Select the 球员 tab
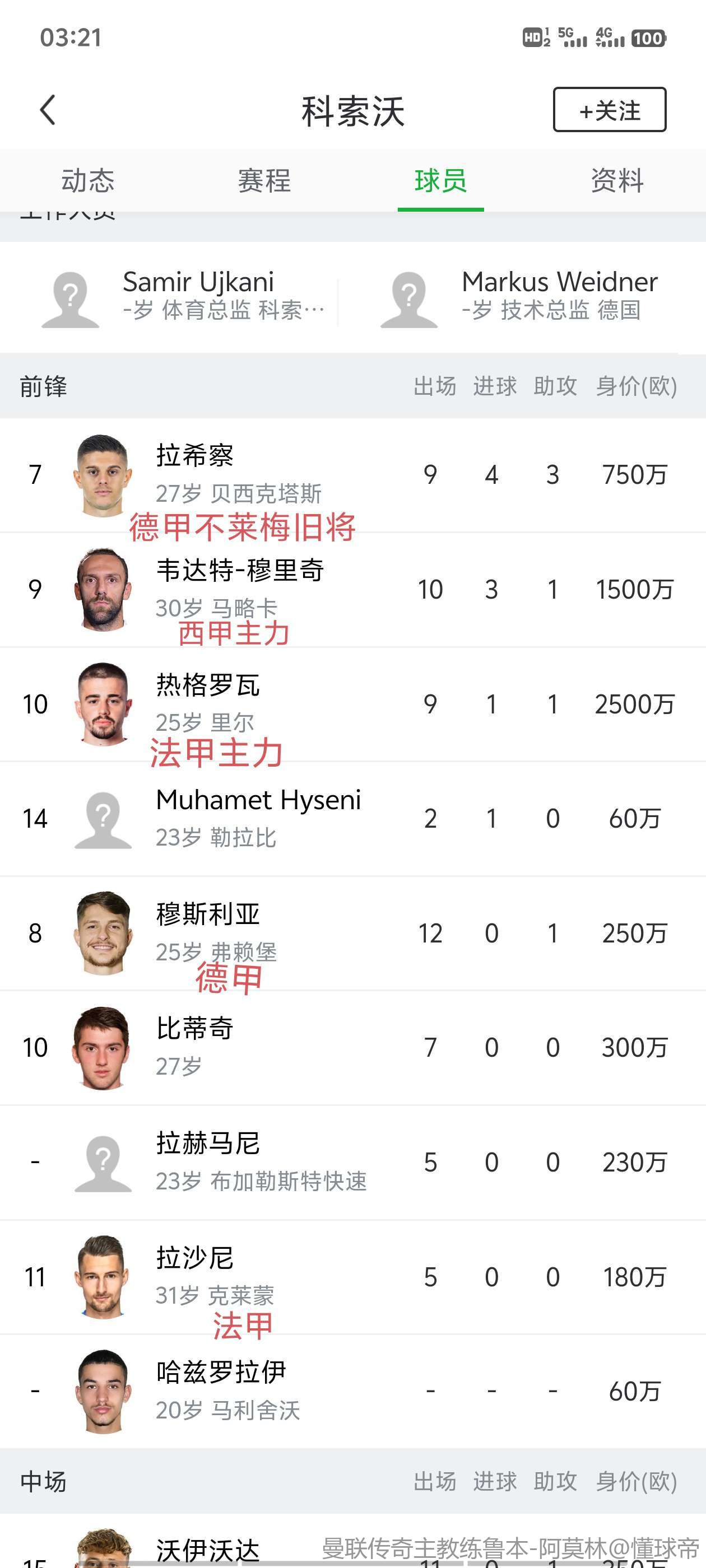This screenshot has width=706, height=1568. pos(440,181)
